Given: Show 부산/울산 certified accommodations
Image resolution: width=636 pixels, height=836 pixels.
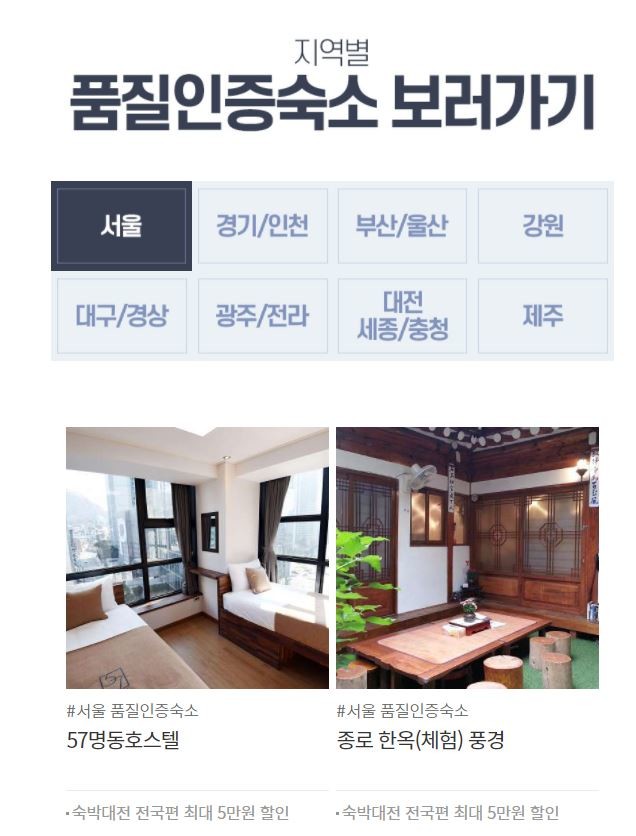Looking at the screenshot, I should (x=402, y=226).
